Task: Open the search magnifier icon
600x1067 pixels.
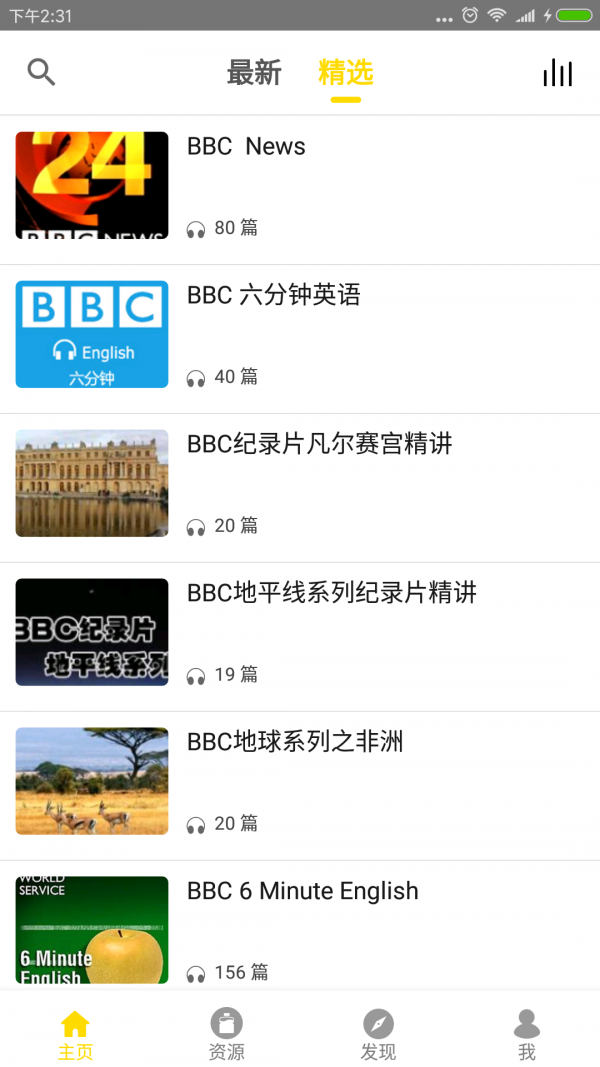Action: coord(41,72)
